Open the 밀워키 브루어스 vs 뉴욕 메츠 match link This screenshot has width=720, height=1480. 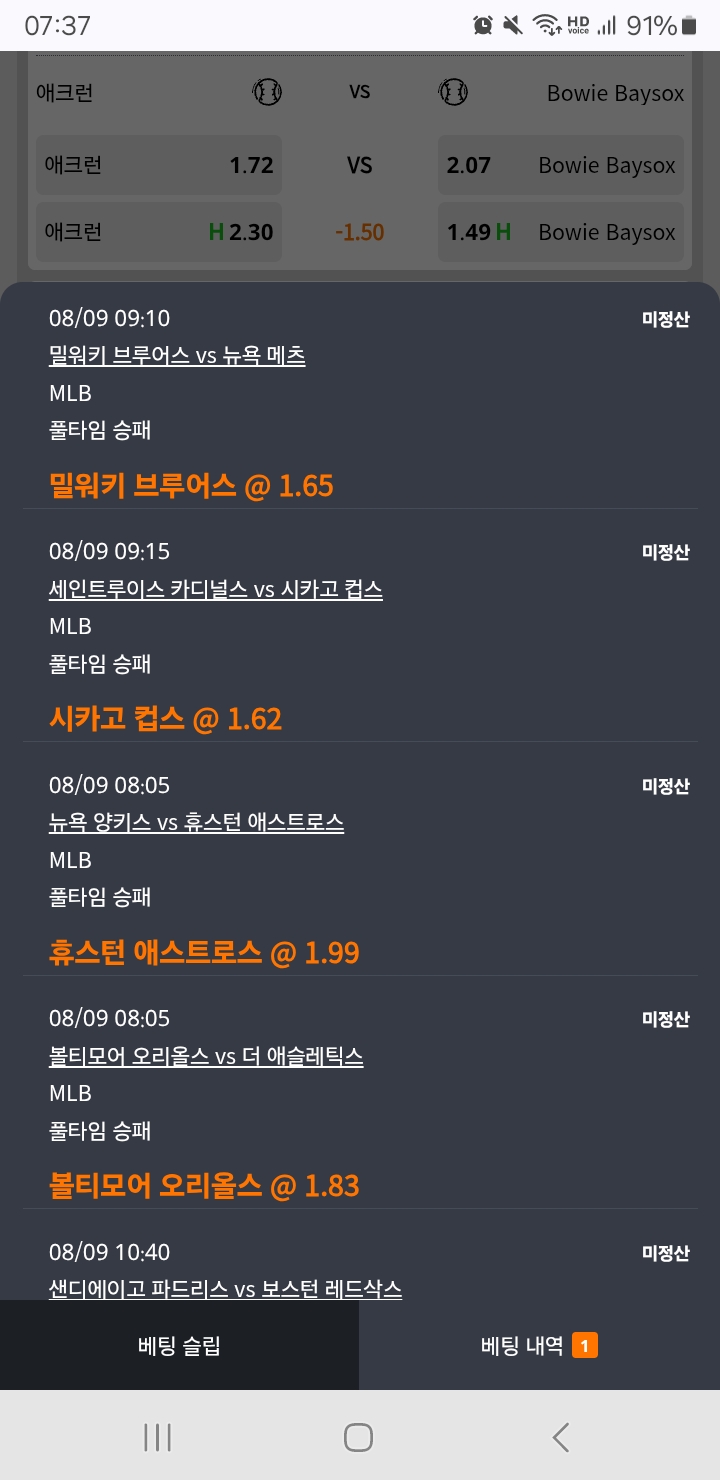177,356
